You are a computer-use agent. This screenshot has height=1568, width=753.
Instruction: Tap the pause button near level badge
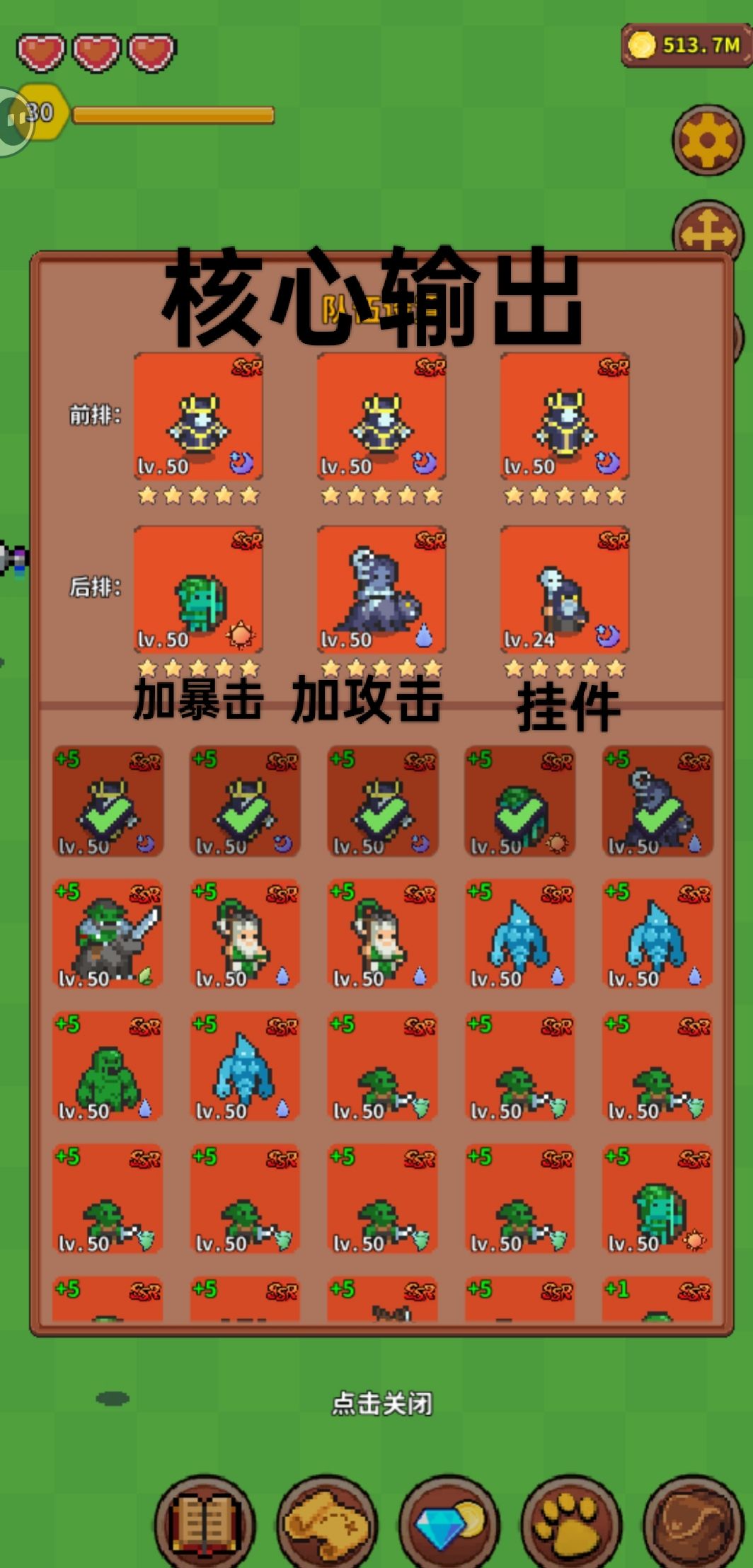click(14, 118)
